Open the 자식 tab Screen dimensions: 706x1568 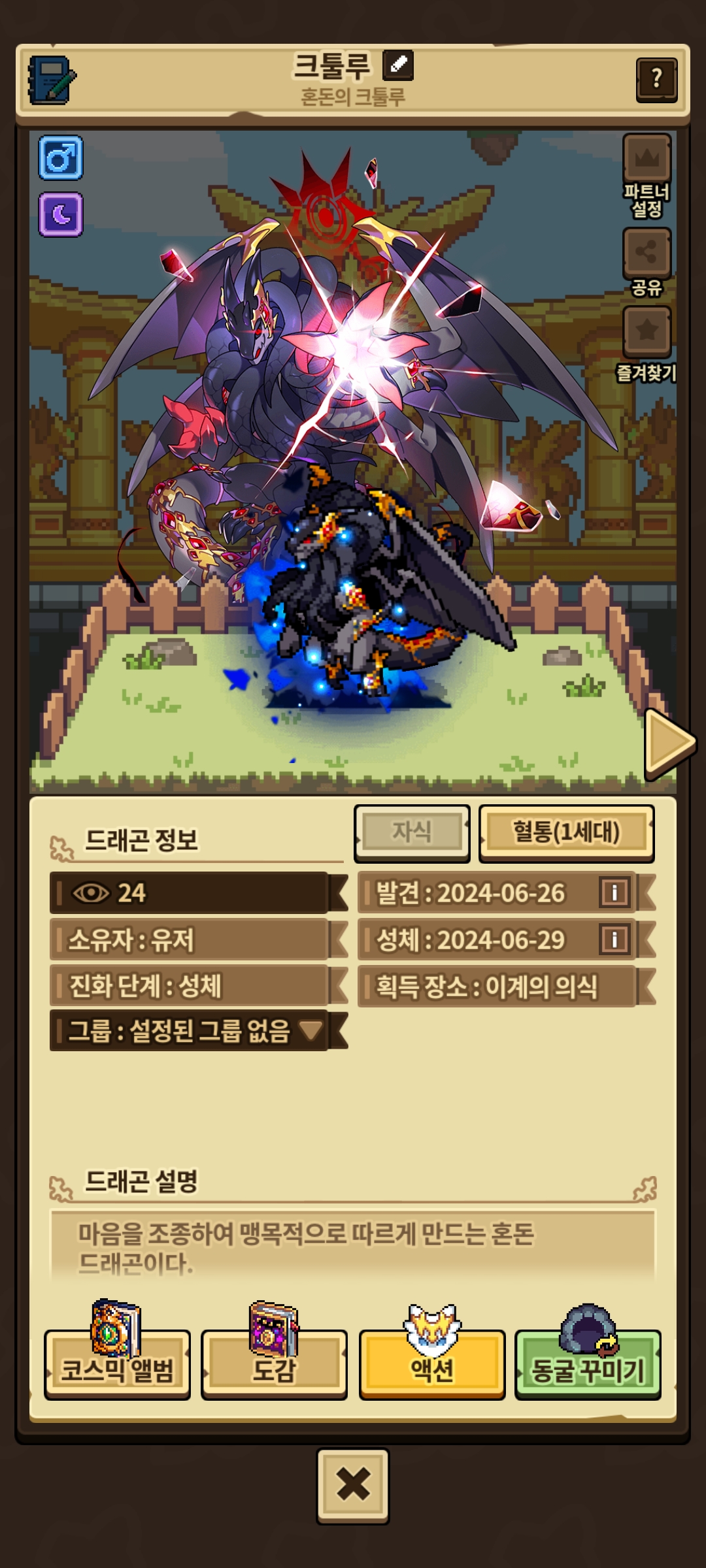412,832
